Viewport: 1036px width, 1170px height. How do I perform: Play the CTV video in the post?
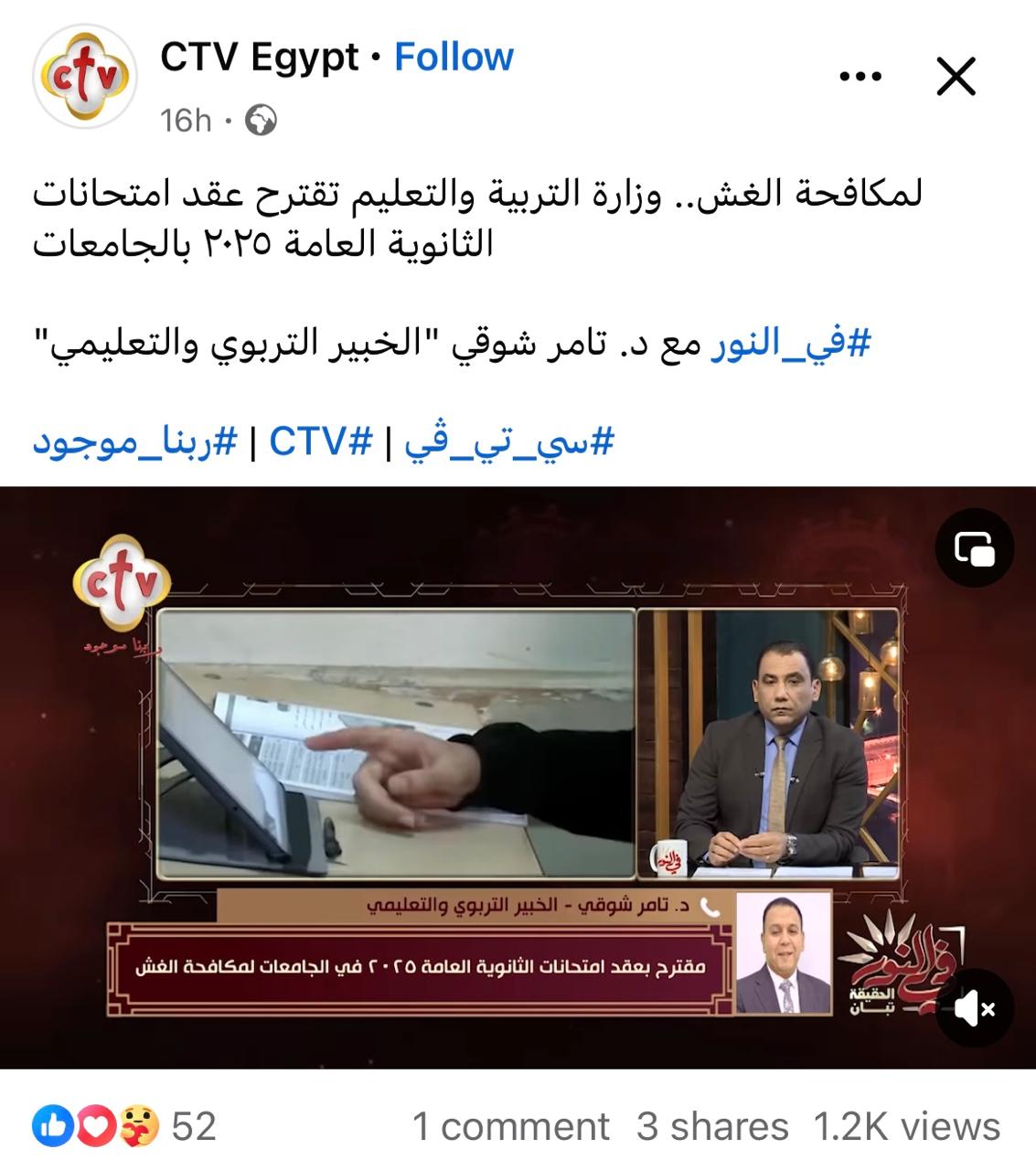click(x=518, y=777)
